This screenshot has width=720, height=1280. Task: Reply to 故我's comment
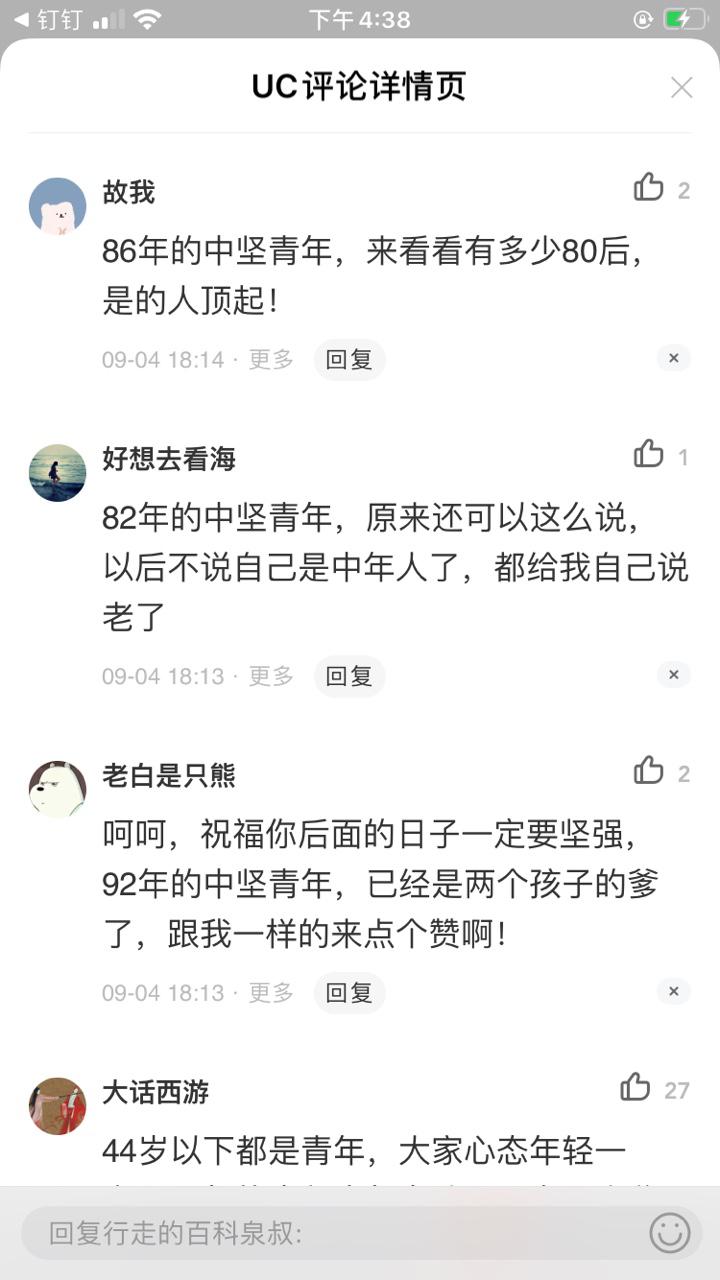click(349, 360)
